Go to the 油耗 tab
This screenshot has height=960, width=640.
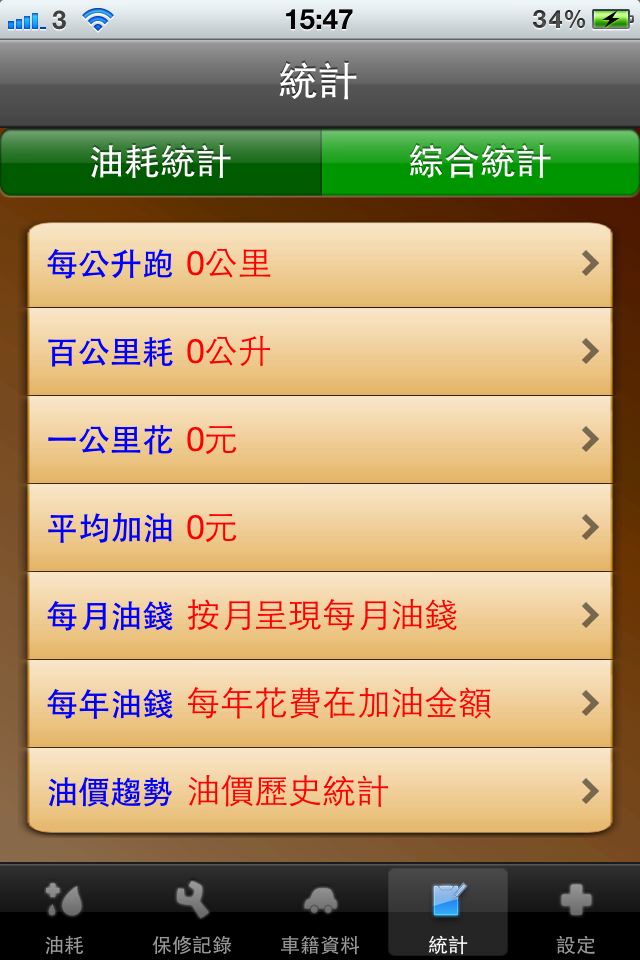[x=64, y=915]
